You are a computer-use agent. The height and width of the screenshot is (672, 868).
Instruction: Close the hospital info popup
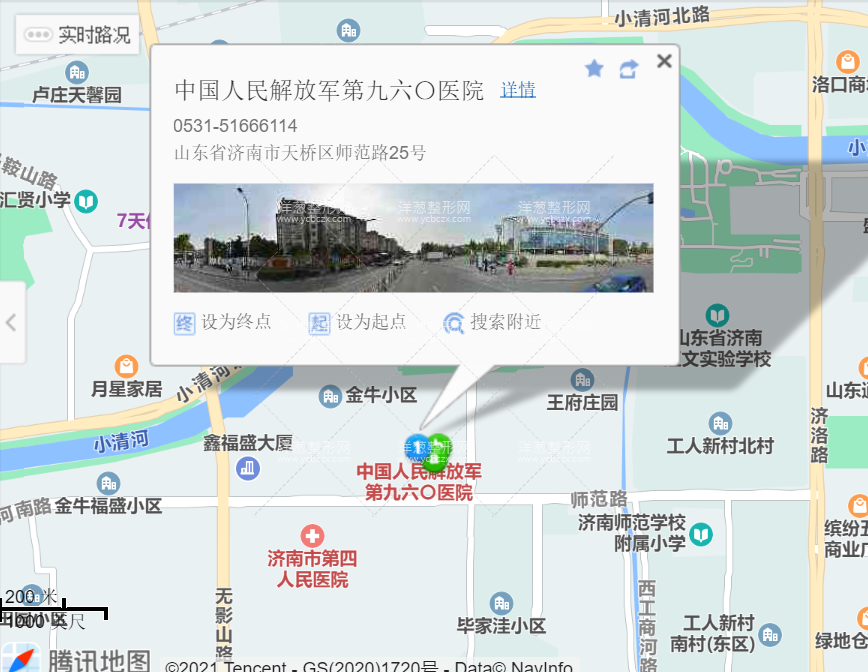click(664, 62)
